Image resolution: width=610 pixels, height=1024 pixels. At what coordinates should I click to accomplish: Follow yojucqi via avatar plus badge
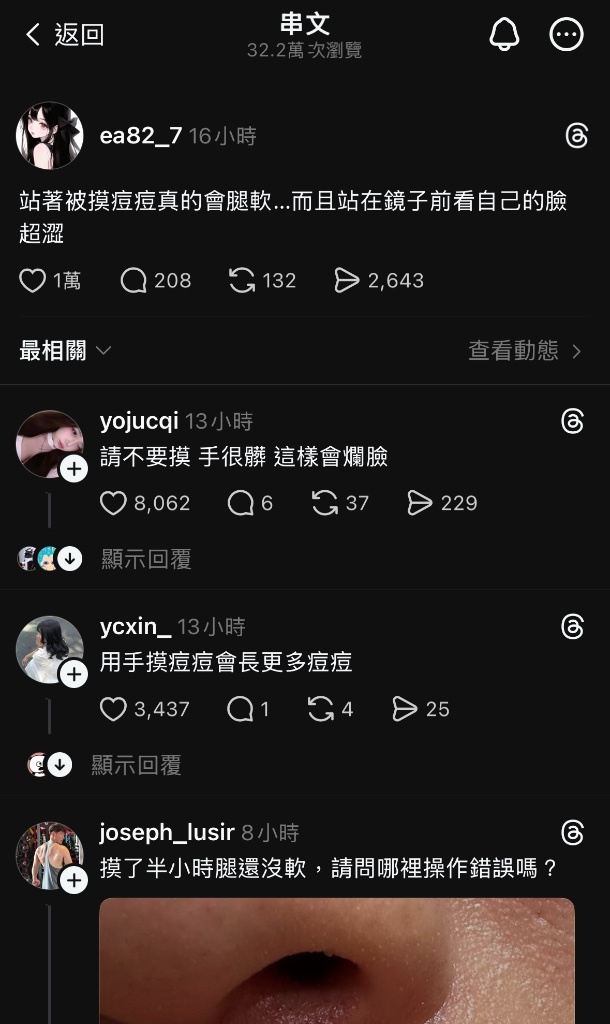74,469
